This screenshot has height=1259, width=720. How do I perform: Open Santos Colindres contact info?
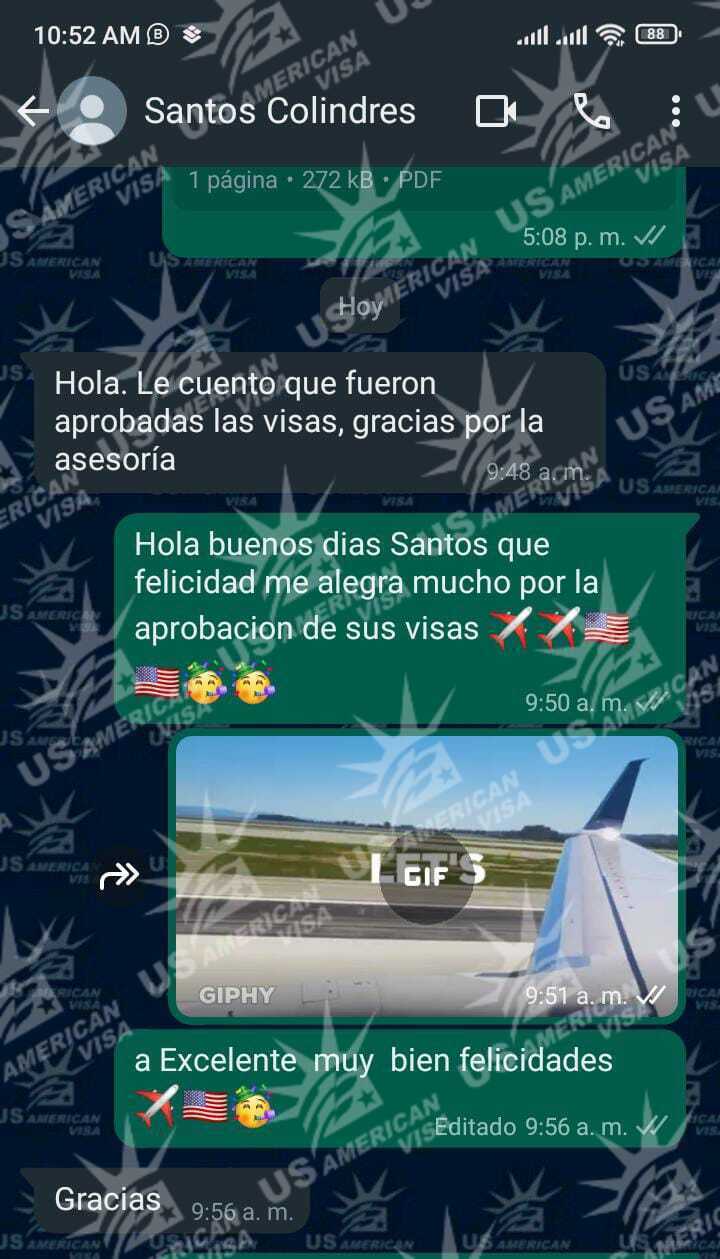click(279, 111)
